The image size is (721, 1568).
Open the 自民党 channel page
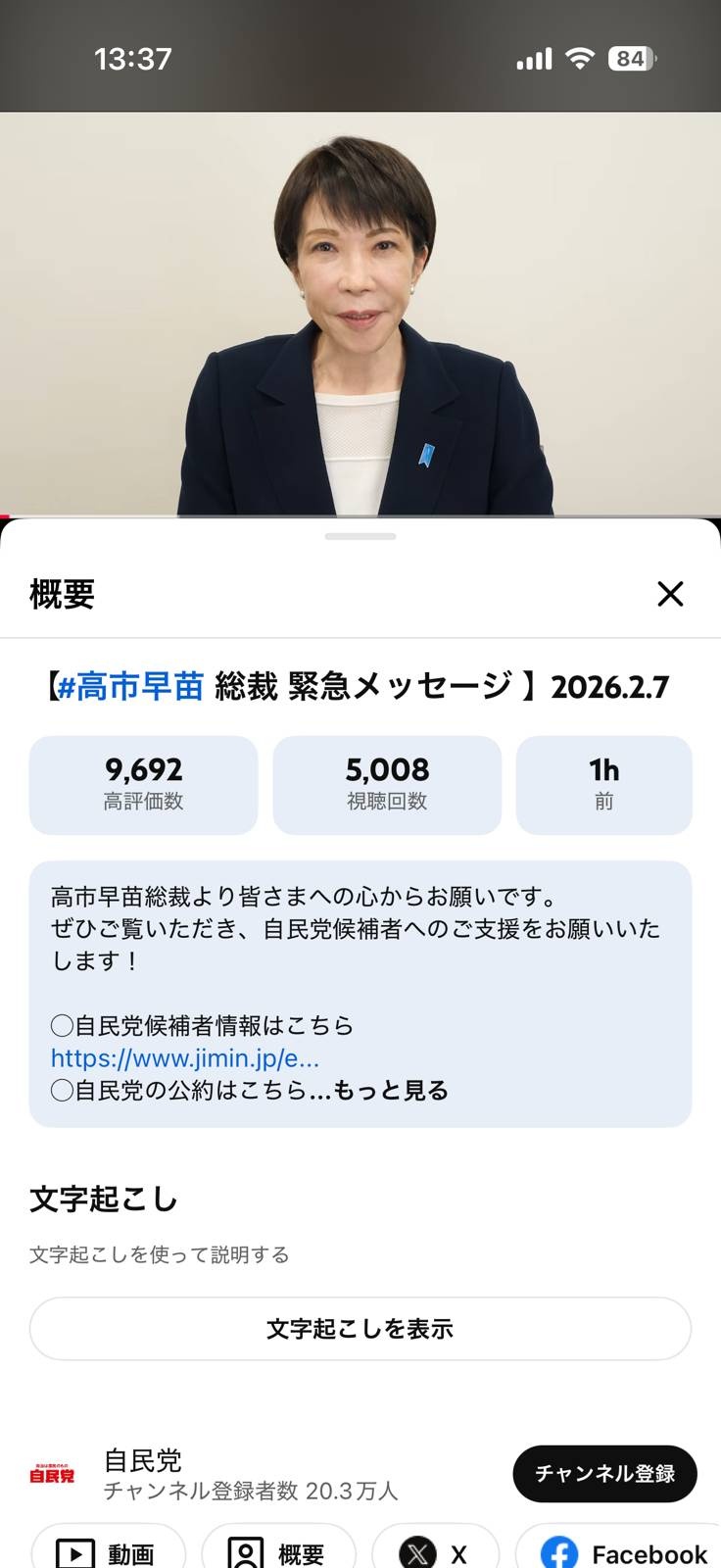(143, 1462)
